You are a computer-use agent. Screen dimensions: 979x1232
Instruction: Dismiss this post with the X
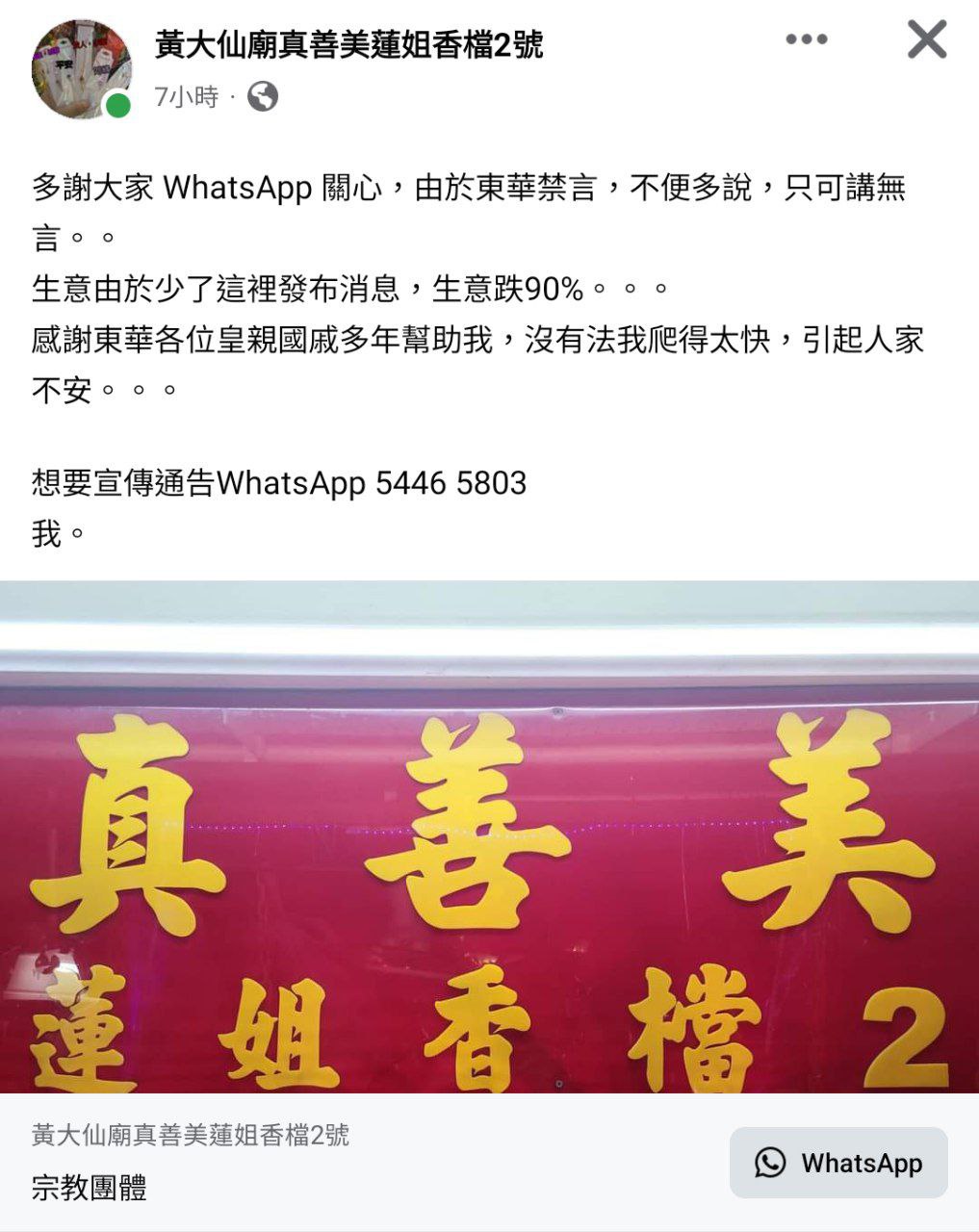(x=927, y=39)
